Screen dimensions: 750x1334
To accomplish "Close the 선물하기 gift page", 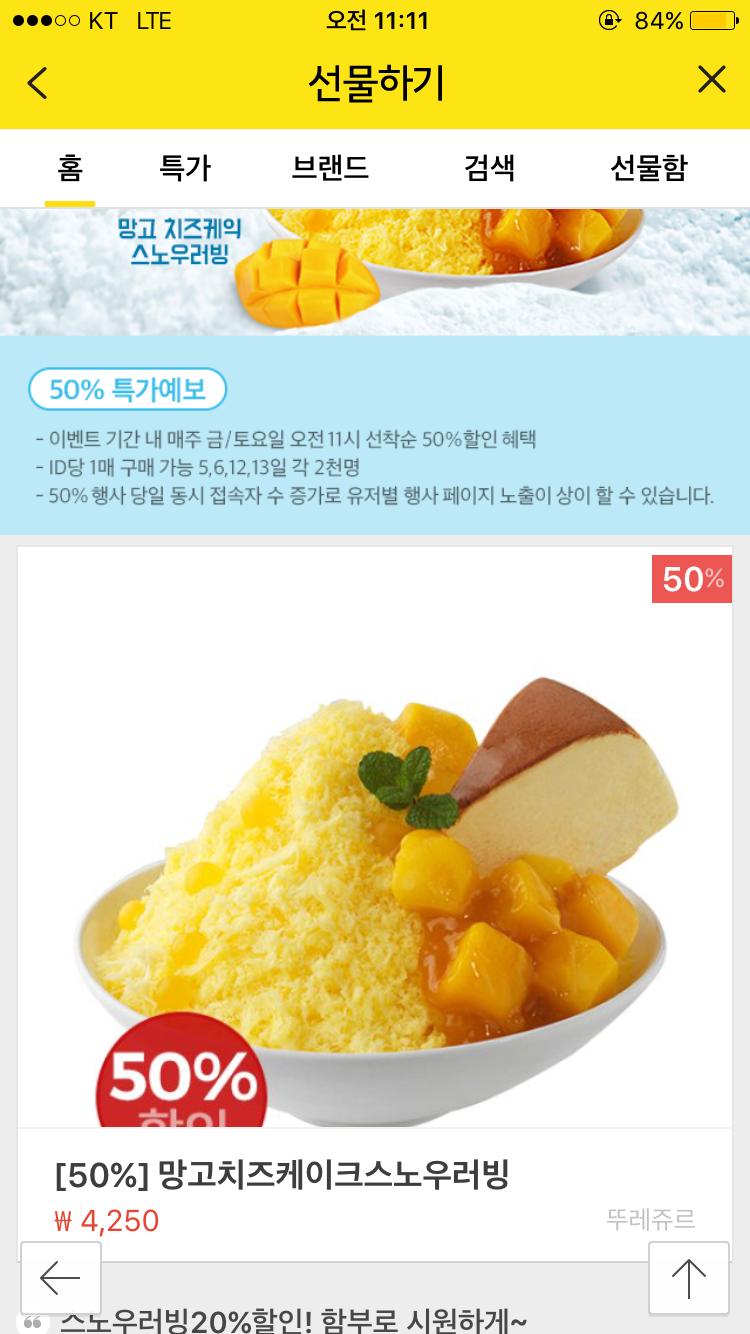I will pyautogui.click(x=711, y=80).
